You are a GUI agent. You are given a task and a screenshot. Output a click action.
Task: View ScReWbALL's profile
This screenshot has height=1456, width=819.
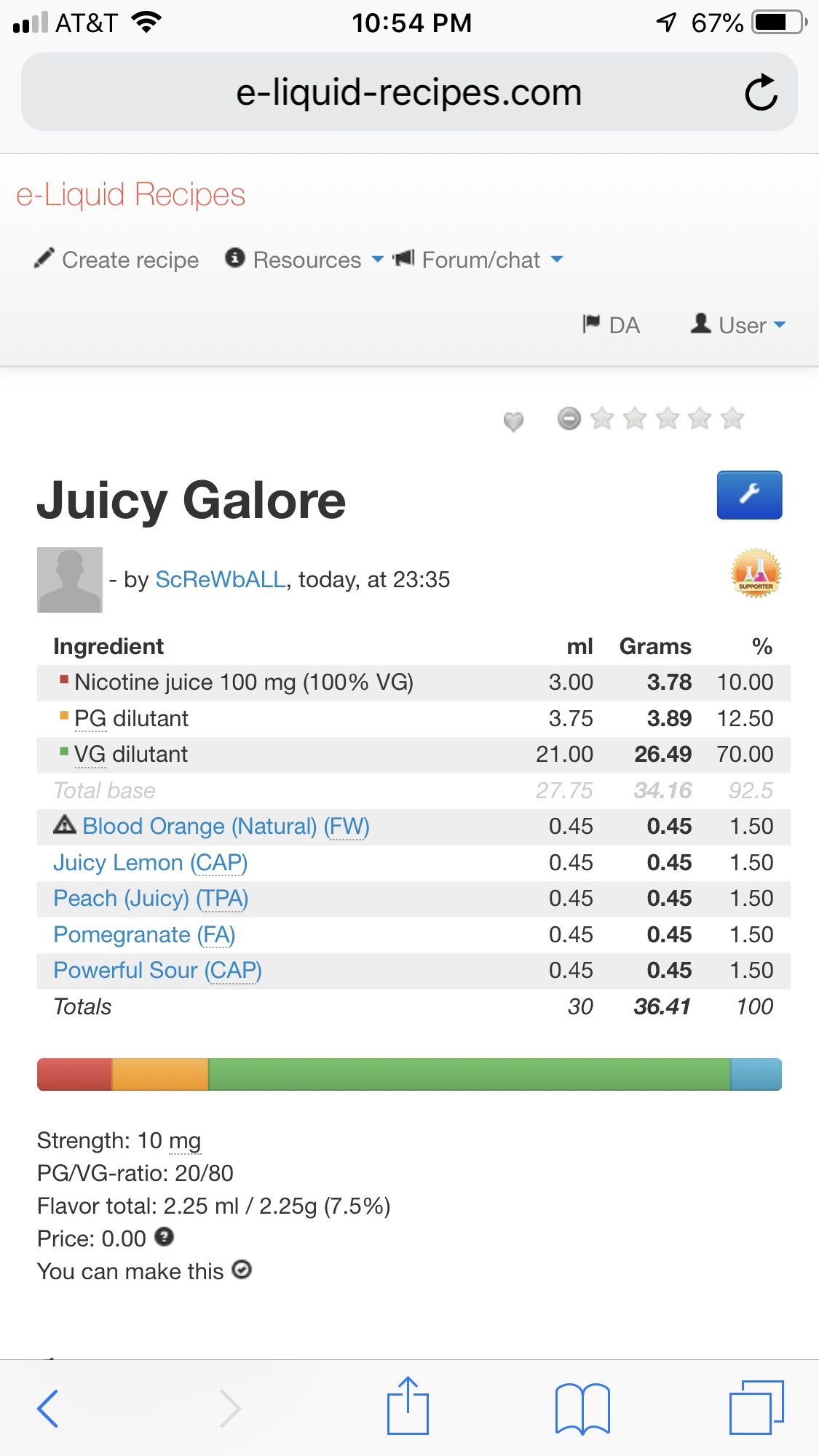coord(221,580)
